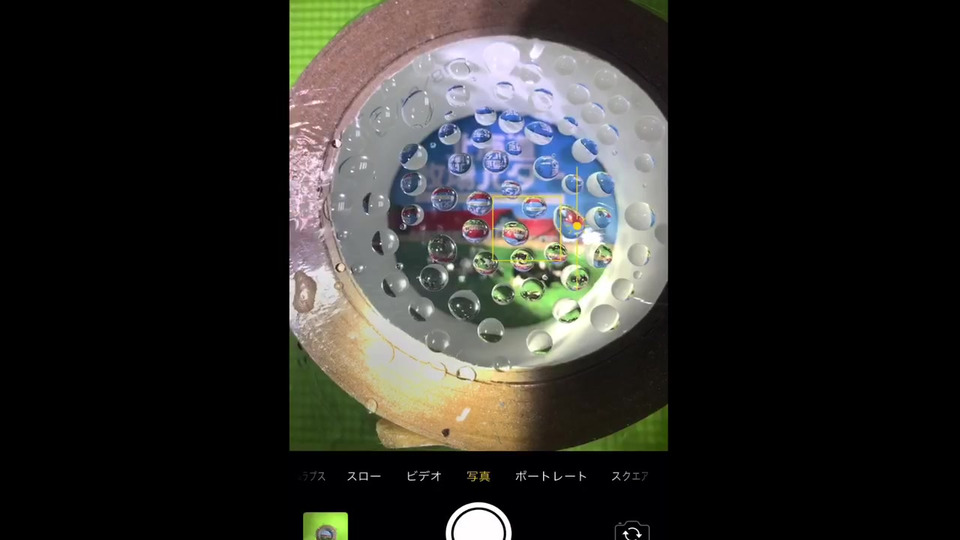Screen dimensions: 960x540
Task: Switch to ビデオ (video) mode
Action: tap(424, 476)
